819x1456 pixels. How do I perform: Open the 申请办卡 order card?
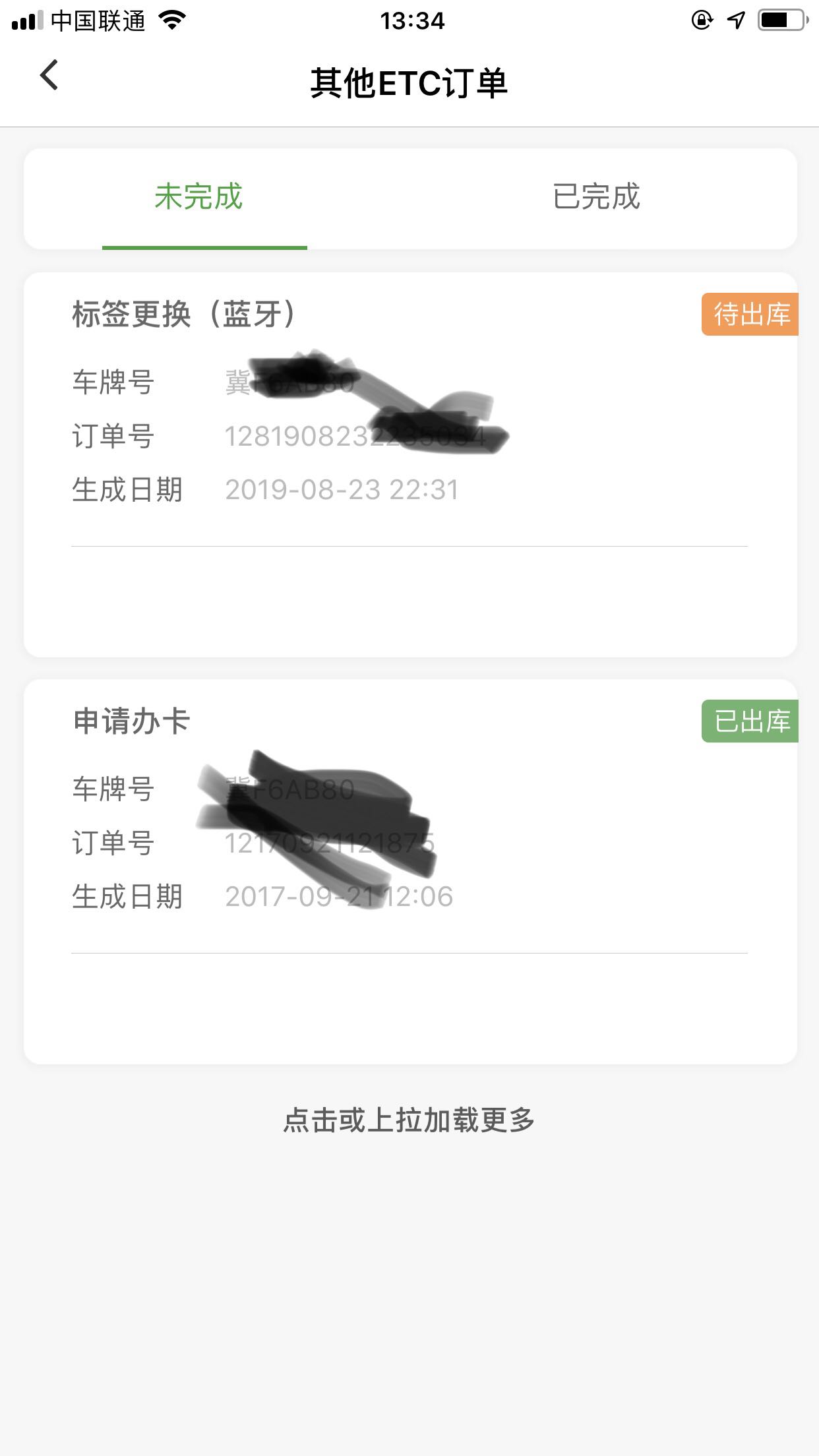click(410, 872)
